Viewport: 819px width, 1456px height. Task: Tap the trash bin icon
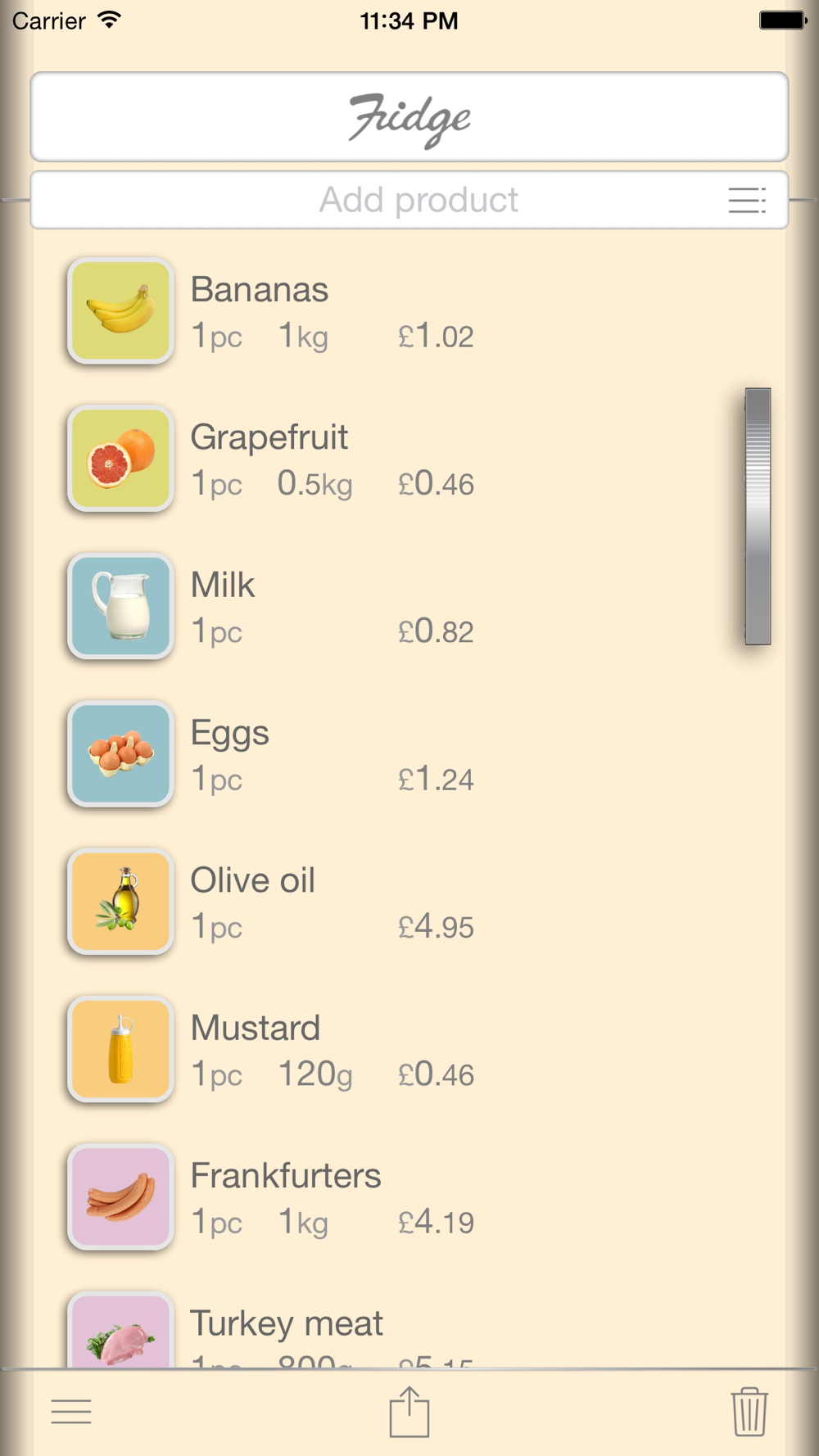(749, 1412)
